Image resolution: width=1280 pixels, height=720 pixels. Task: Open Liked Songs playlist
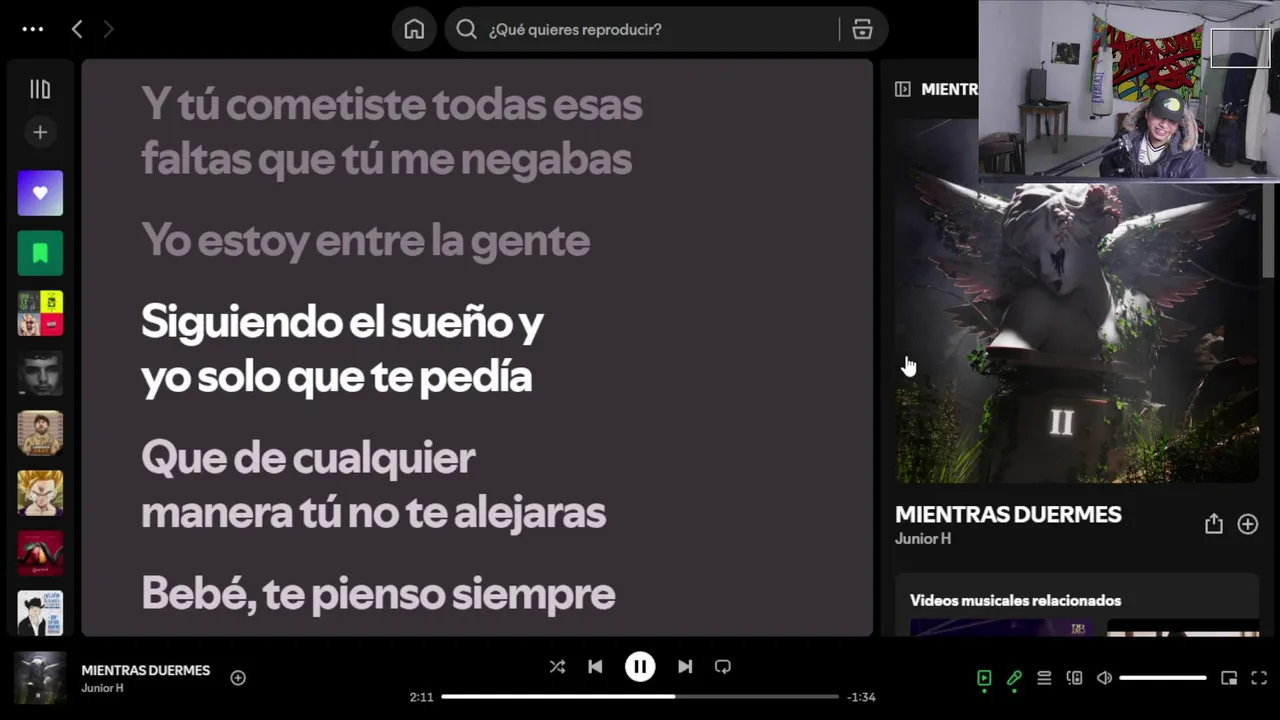(x=40, y=193)
